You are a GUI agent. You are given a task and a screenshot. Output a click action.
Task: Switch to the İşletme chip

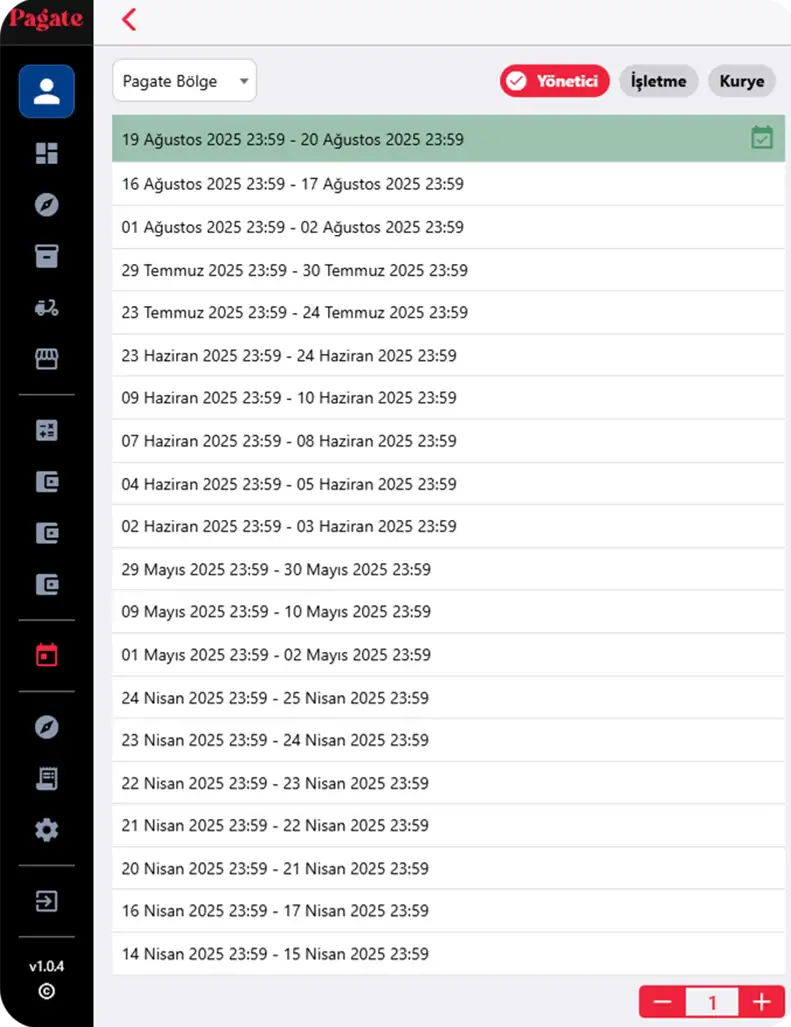658,81
